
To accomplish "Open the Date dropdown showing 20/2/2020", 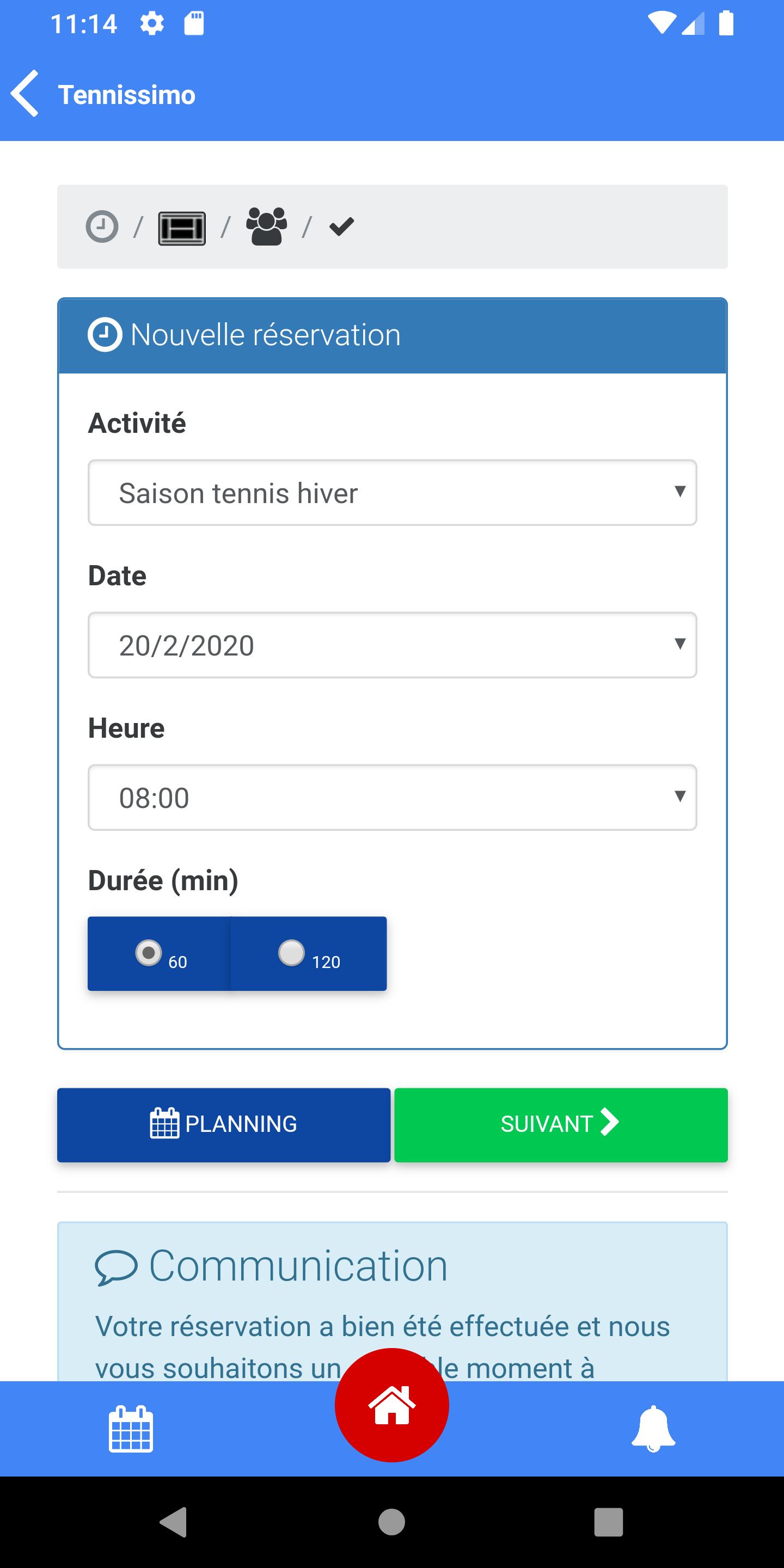I will point(392,645).
